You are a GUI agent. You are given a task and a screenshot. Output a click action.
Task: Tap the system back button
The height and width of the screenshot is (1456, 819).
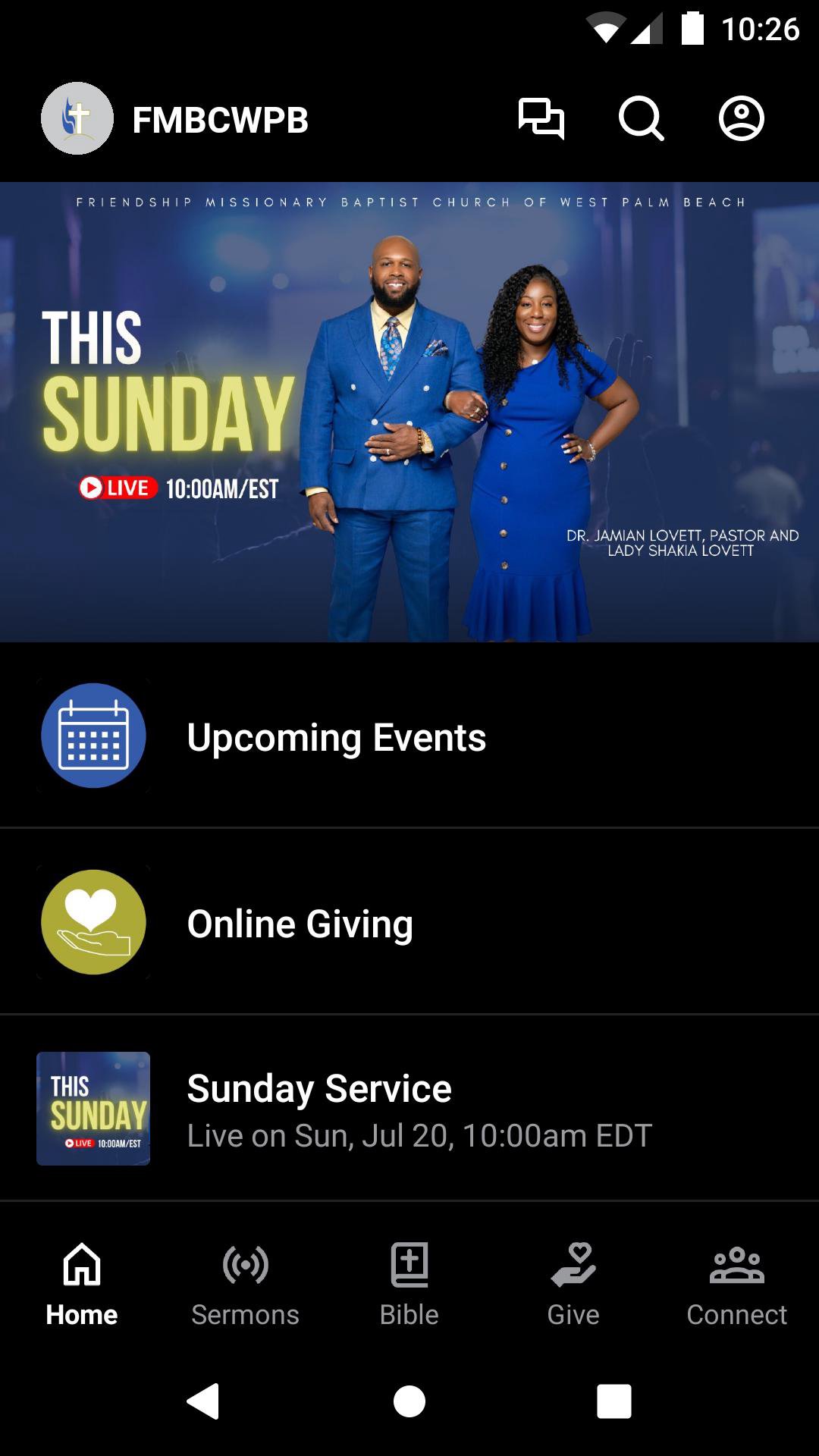(x=203, y=1401)
